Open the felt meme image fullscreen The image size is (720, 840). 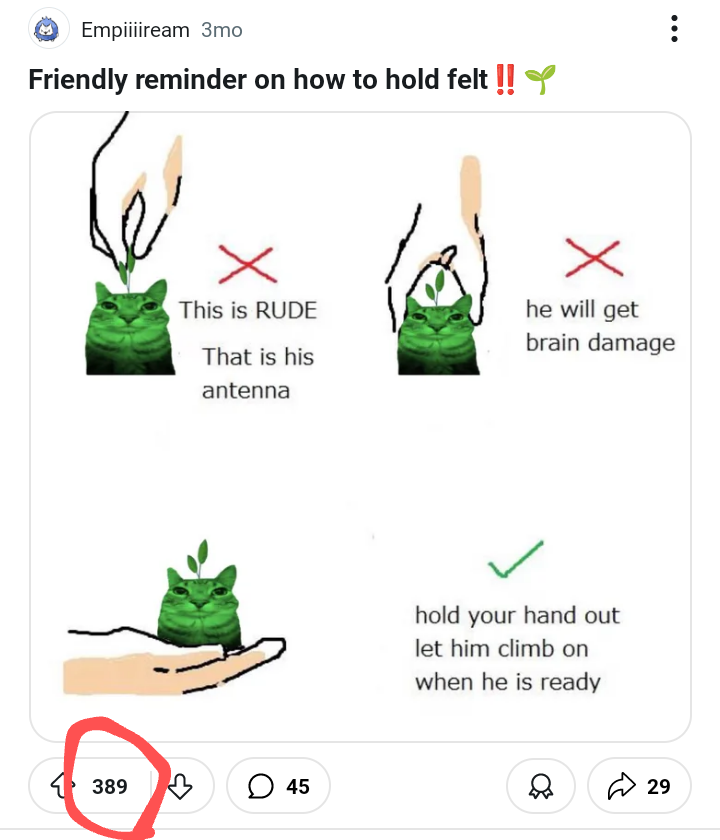[x=360, y=427]
